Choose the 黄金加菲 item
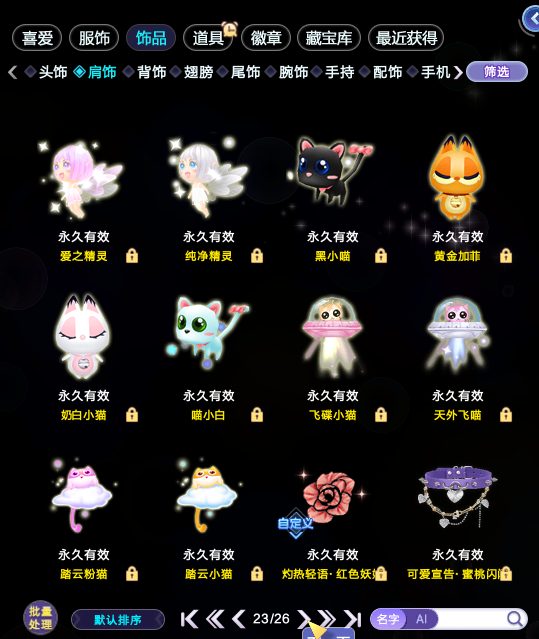The image size is (539, 639). coord(457,177)
